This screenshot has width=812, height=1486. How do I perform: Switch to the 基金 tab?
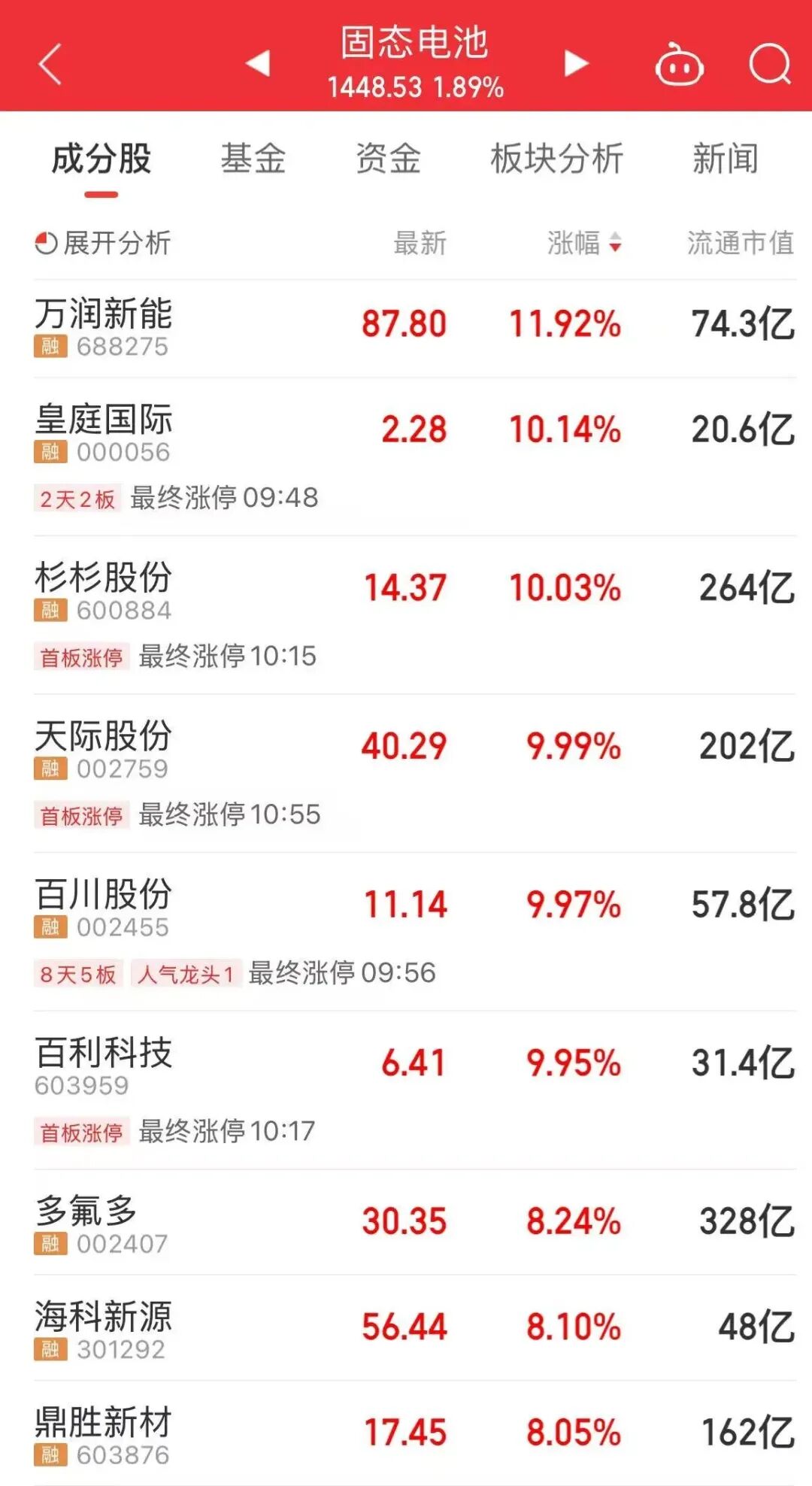(x=253, y=159)
